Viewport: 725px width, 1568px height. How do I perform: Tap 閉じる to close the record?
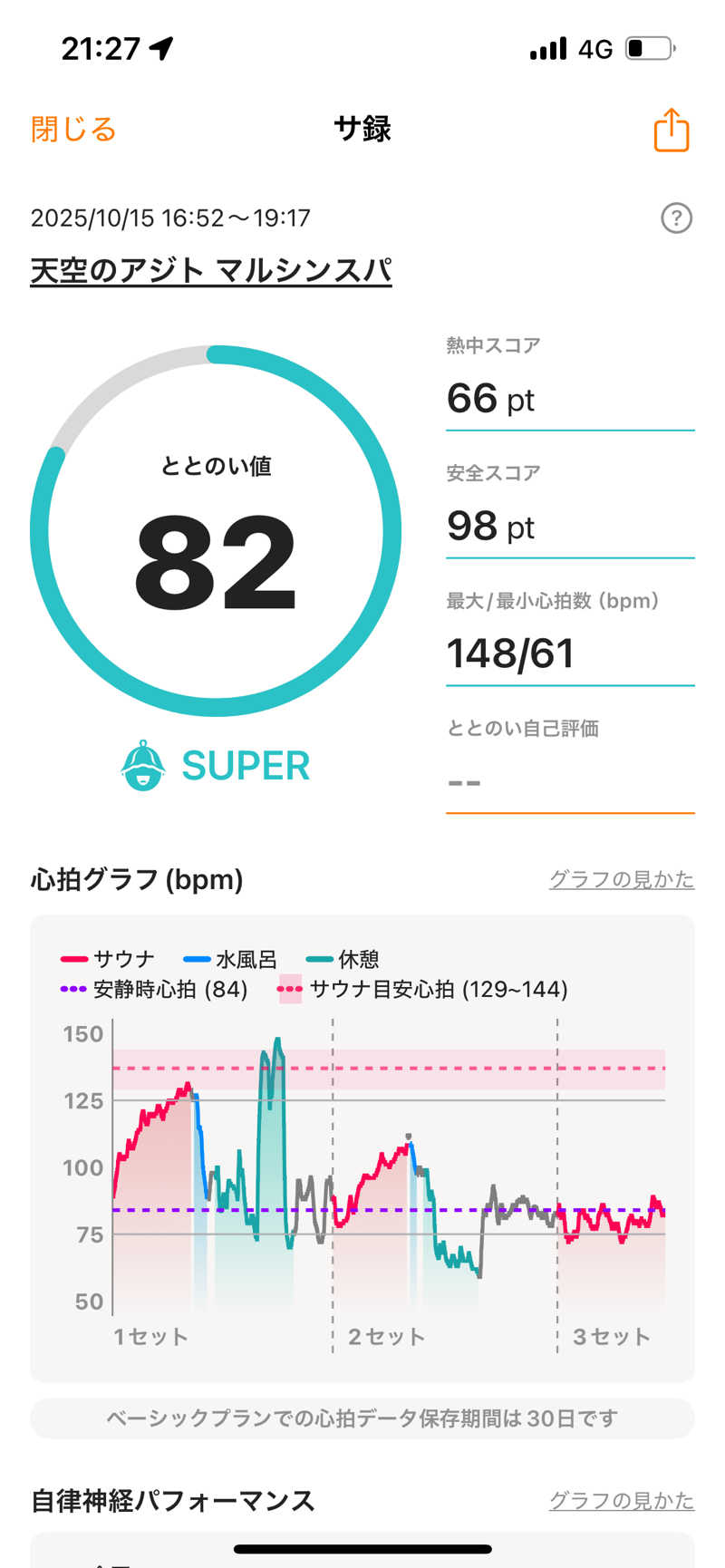pyautogui.click(x=73, y=130)
